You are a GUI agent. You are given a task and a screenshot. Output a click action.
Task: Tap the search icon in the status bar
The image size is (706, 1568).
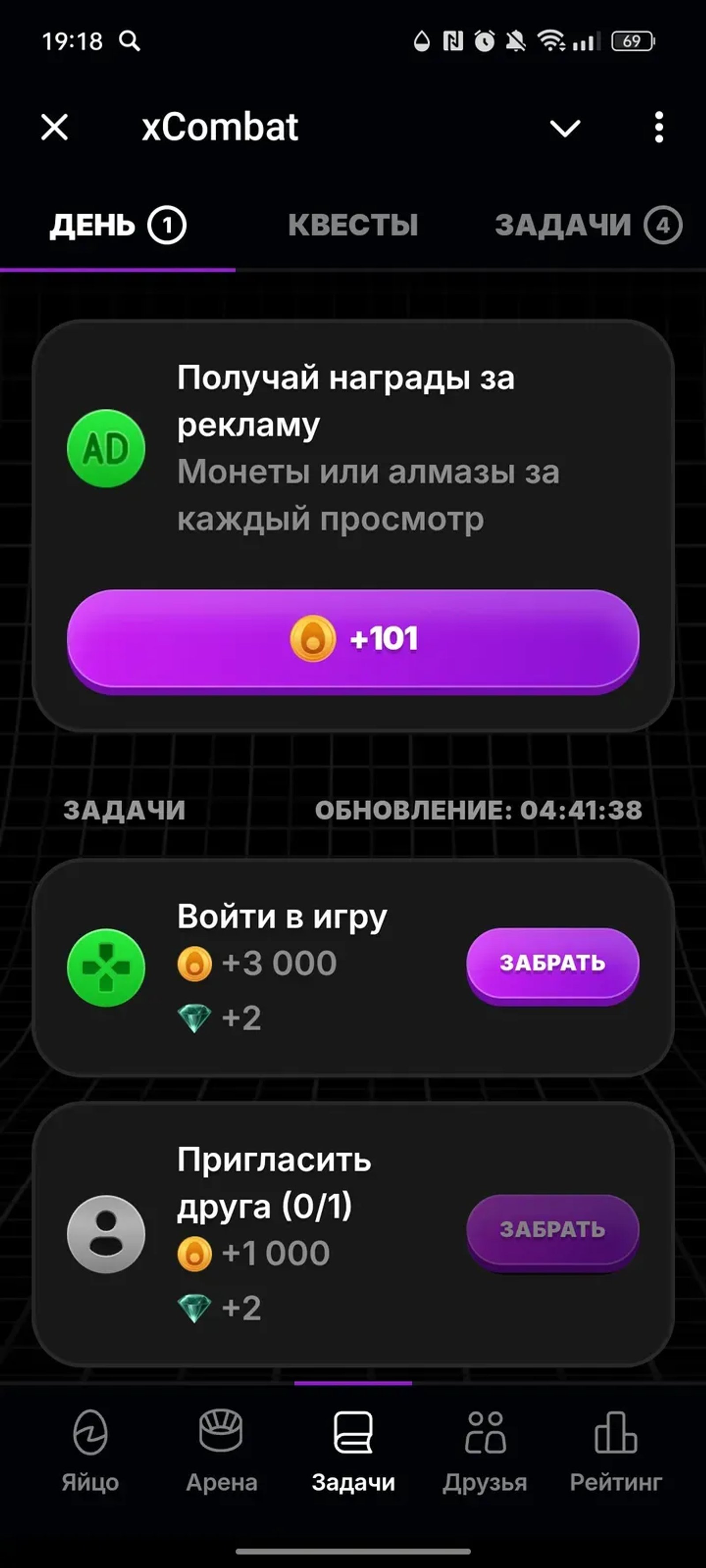click(x=128, y=41)
